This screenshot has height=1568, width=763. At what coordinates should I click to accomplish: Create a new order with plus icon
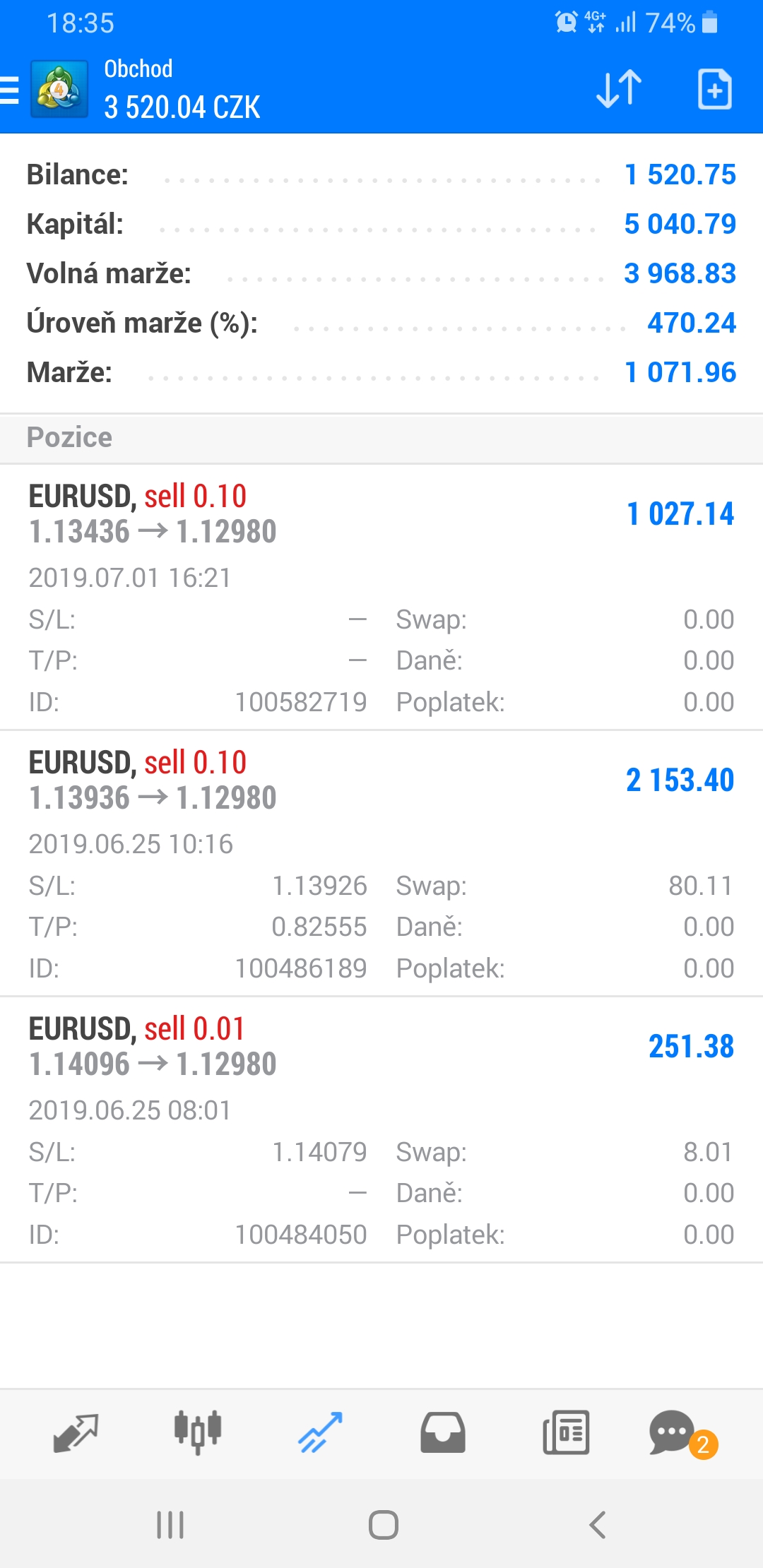pos(714,89)
